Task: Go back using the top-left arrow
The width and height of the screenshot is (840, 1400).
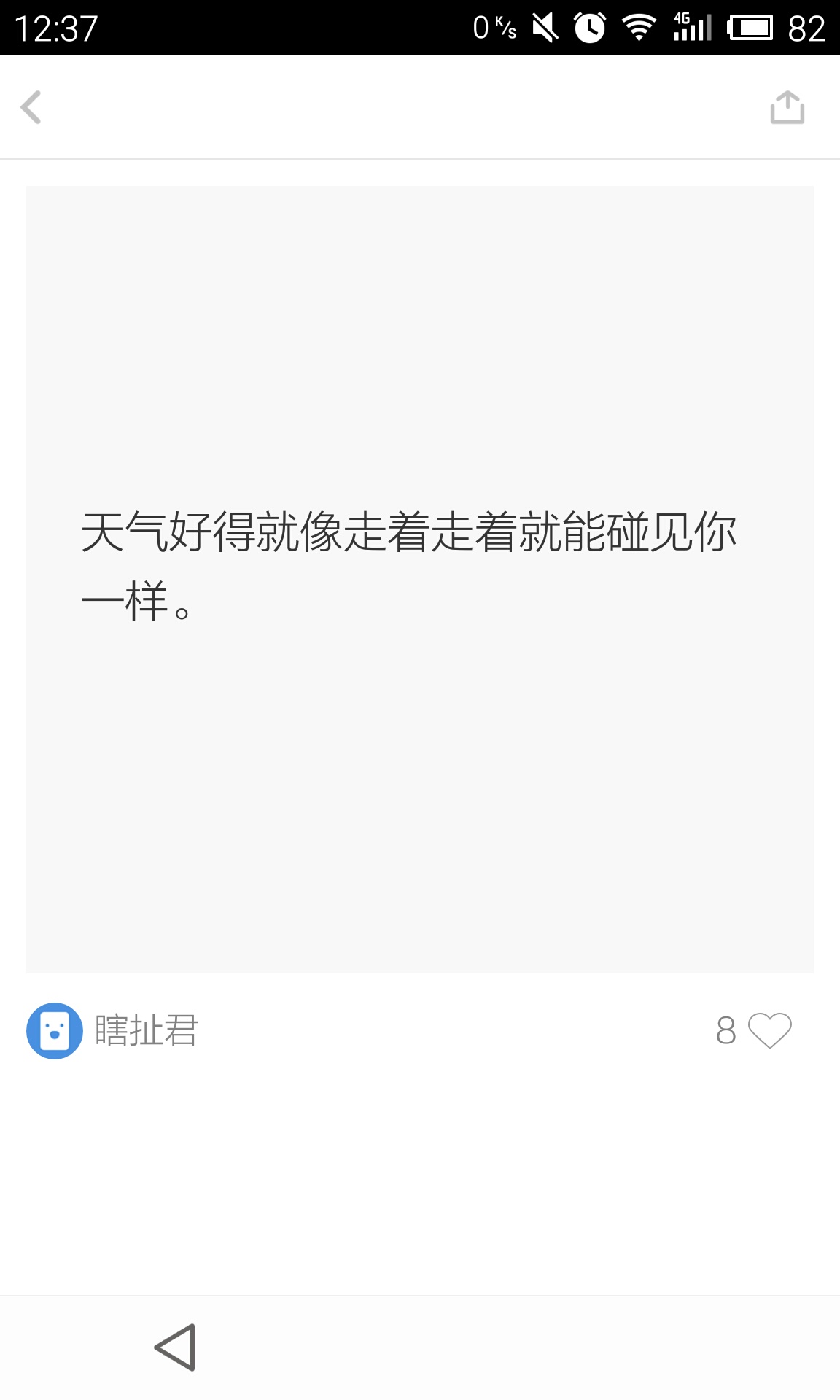Action: (x=31, y=107)
